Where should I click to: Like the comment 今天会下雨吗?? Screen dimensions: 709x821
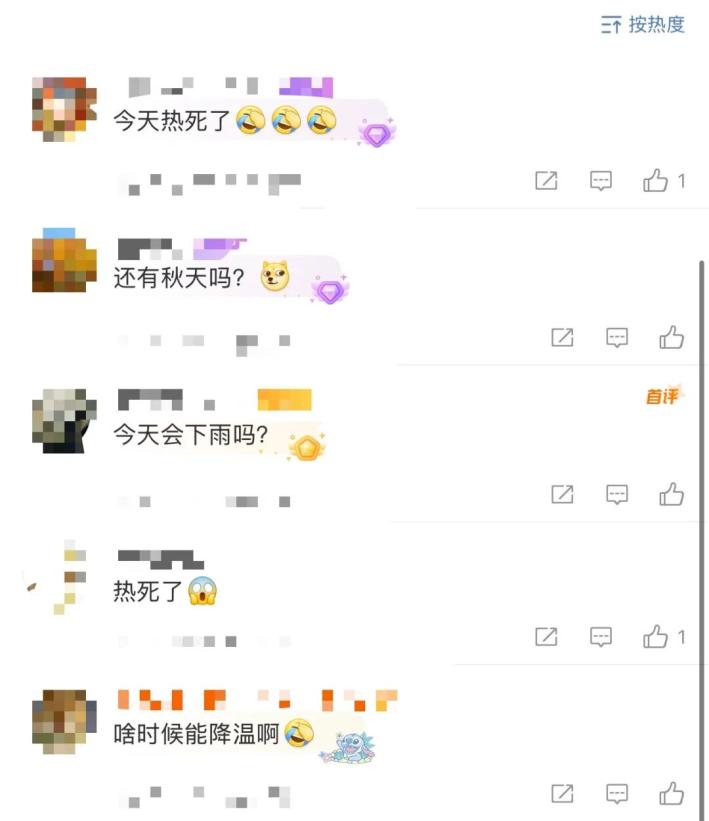pyautogui.click(x=671, y=494)
